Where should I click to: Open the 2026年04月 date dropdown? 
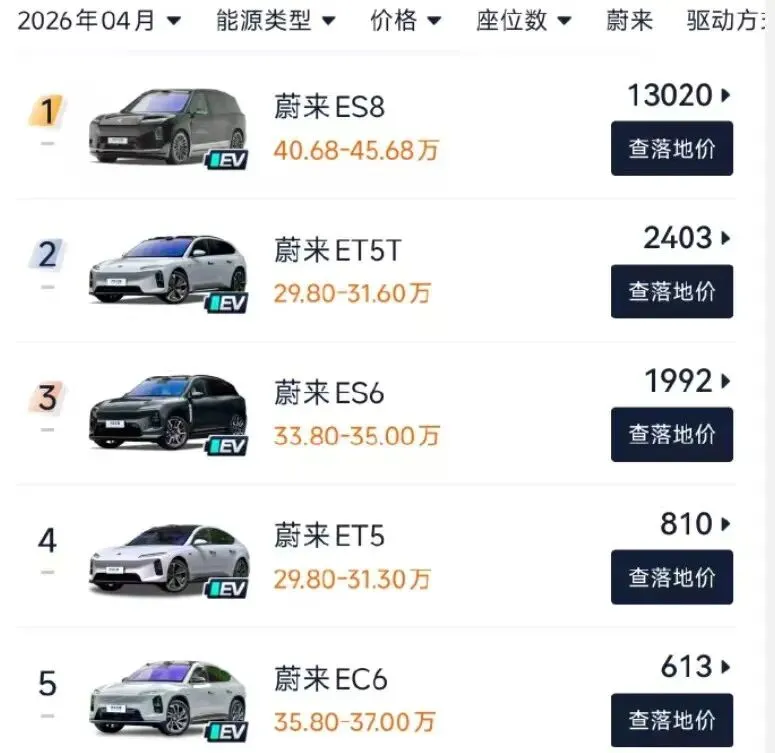click(99, 21)
